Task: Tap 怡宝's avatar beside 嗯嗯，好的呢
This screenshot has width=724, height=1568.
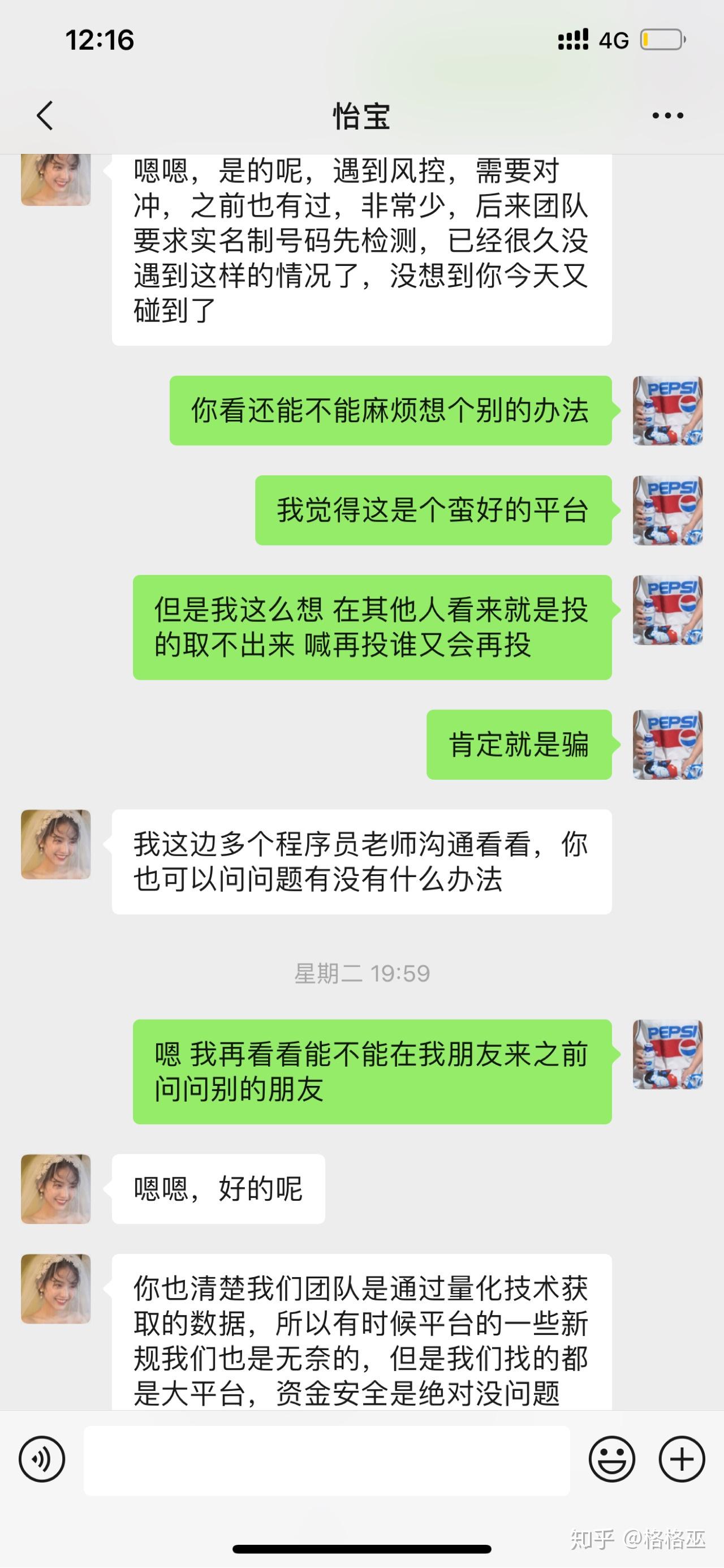Action: (x=56, y=1189)
